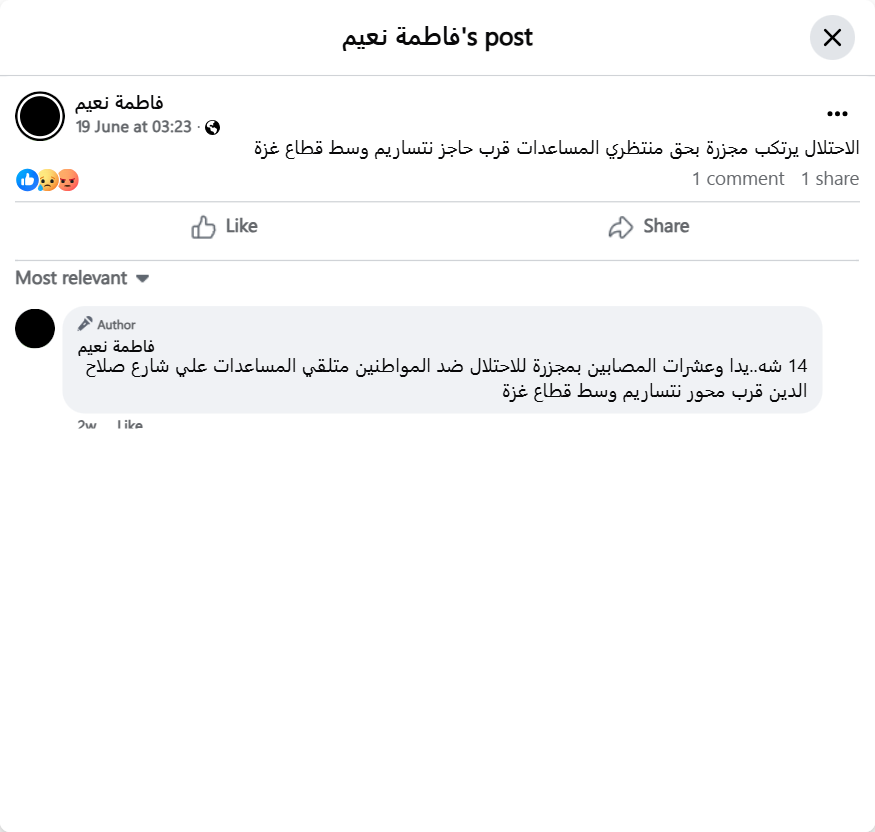The image size is (875, 832).
Task: Open the 19 June at 03:23 timestamp link
Action: 133,127
